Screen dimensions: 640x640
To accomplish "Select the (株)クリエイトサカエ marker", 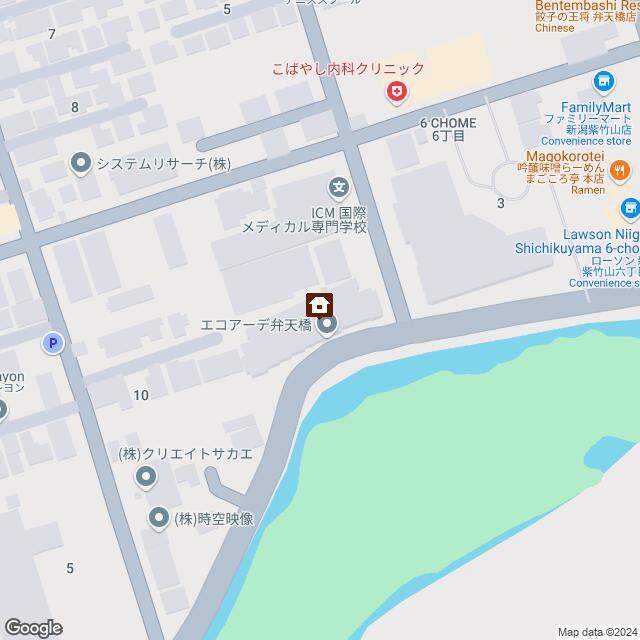I will point(147,479).
